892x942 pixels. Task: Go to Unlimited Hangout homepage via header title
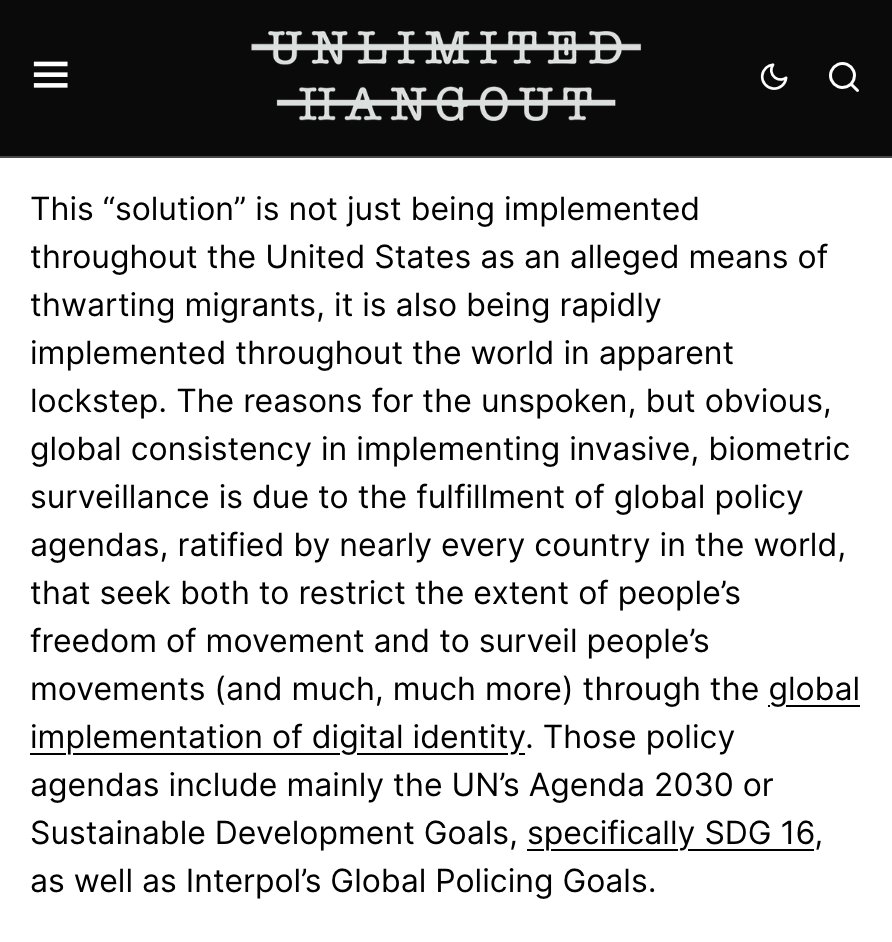point(445,76)
